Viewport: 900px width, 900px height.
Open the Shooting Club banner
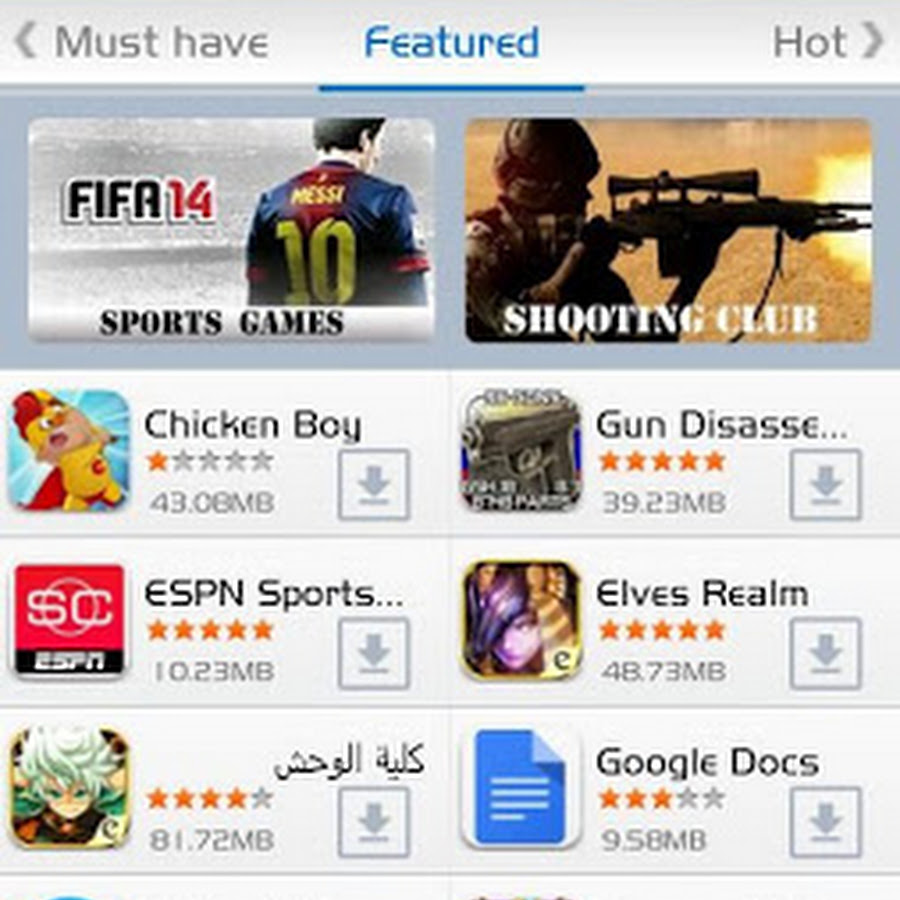pyautogui.click(x=668, y=230)
